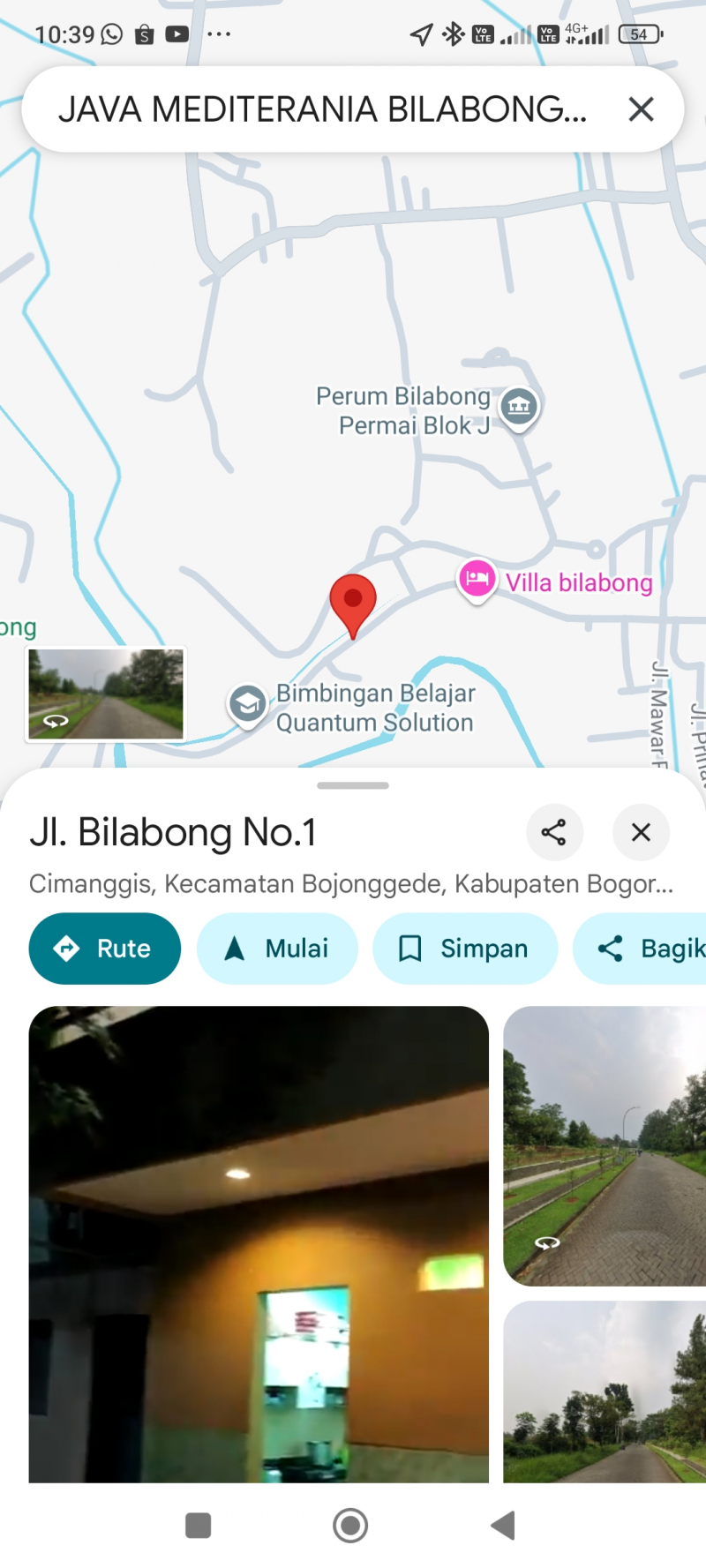This screenshot has height=1568, width=706.
Task: Tap the share icon next to Jl. Bilabong No.1
Action: click(x=555, y=832)
